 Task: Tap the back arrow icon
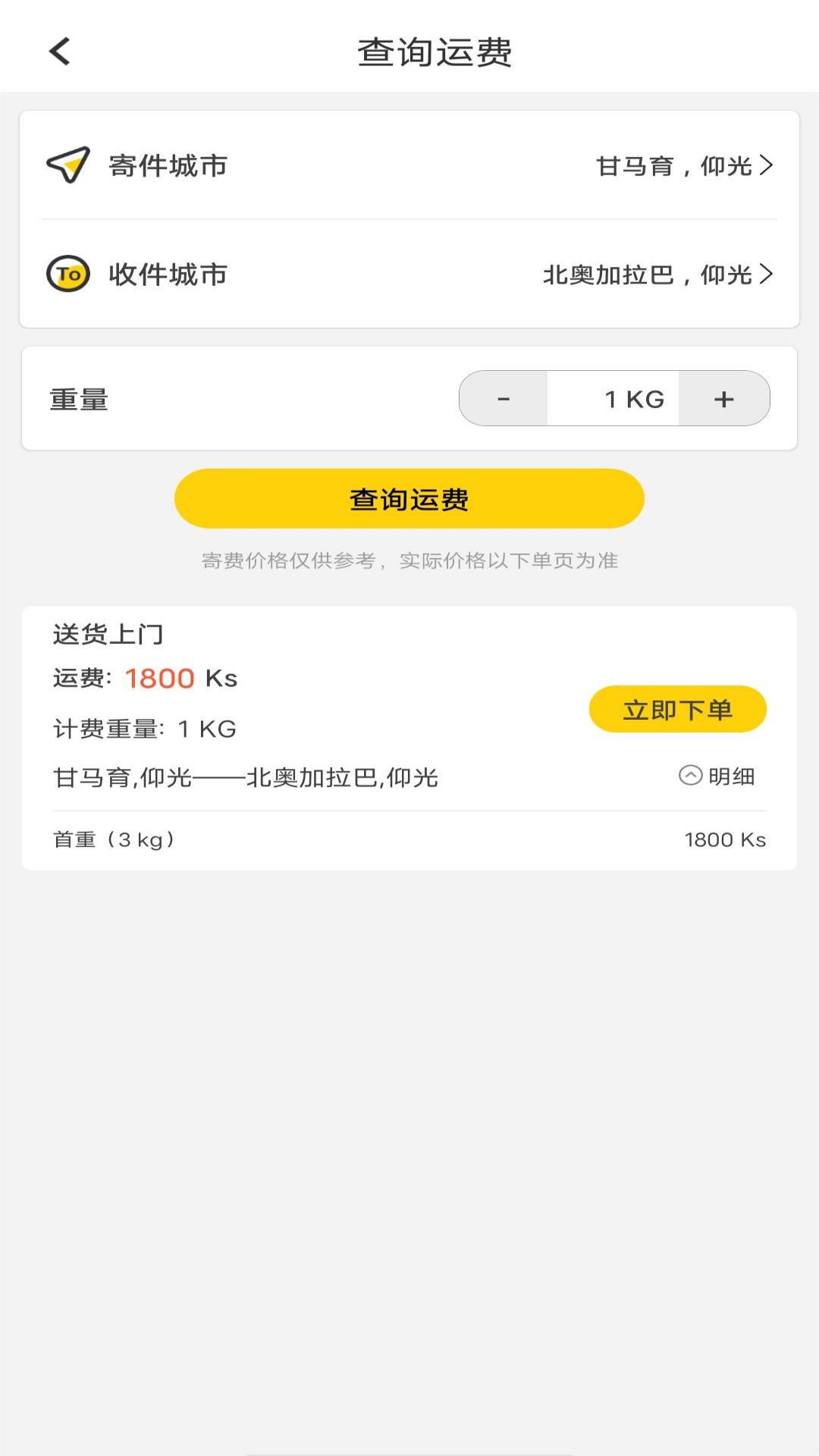[x=58, y=52]
